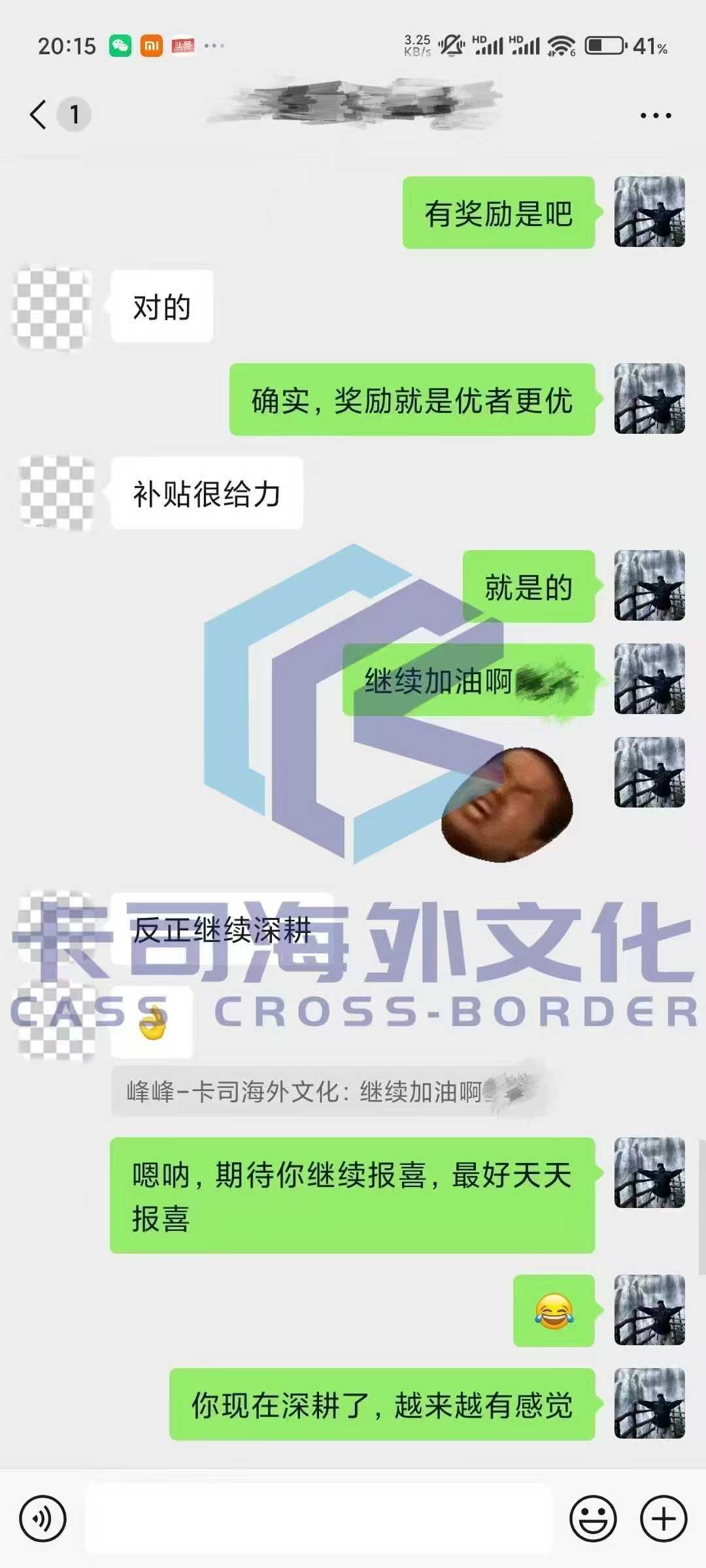Open the chat info overflow menu

[655, 116]
